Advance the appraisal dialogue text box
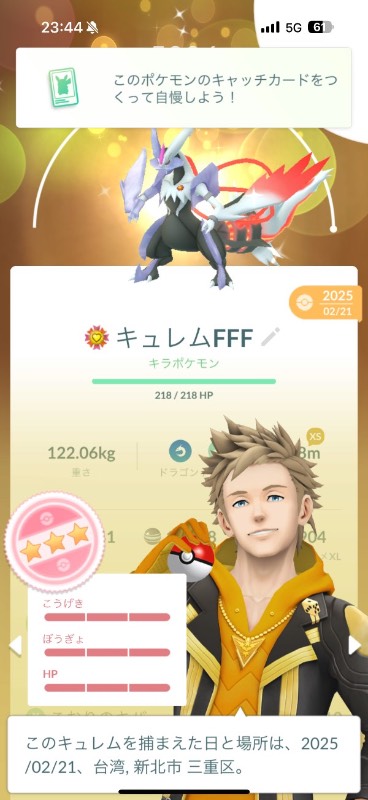 pos(184,753)
